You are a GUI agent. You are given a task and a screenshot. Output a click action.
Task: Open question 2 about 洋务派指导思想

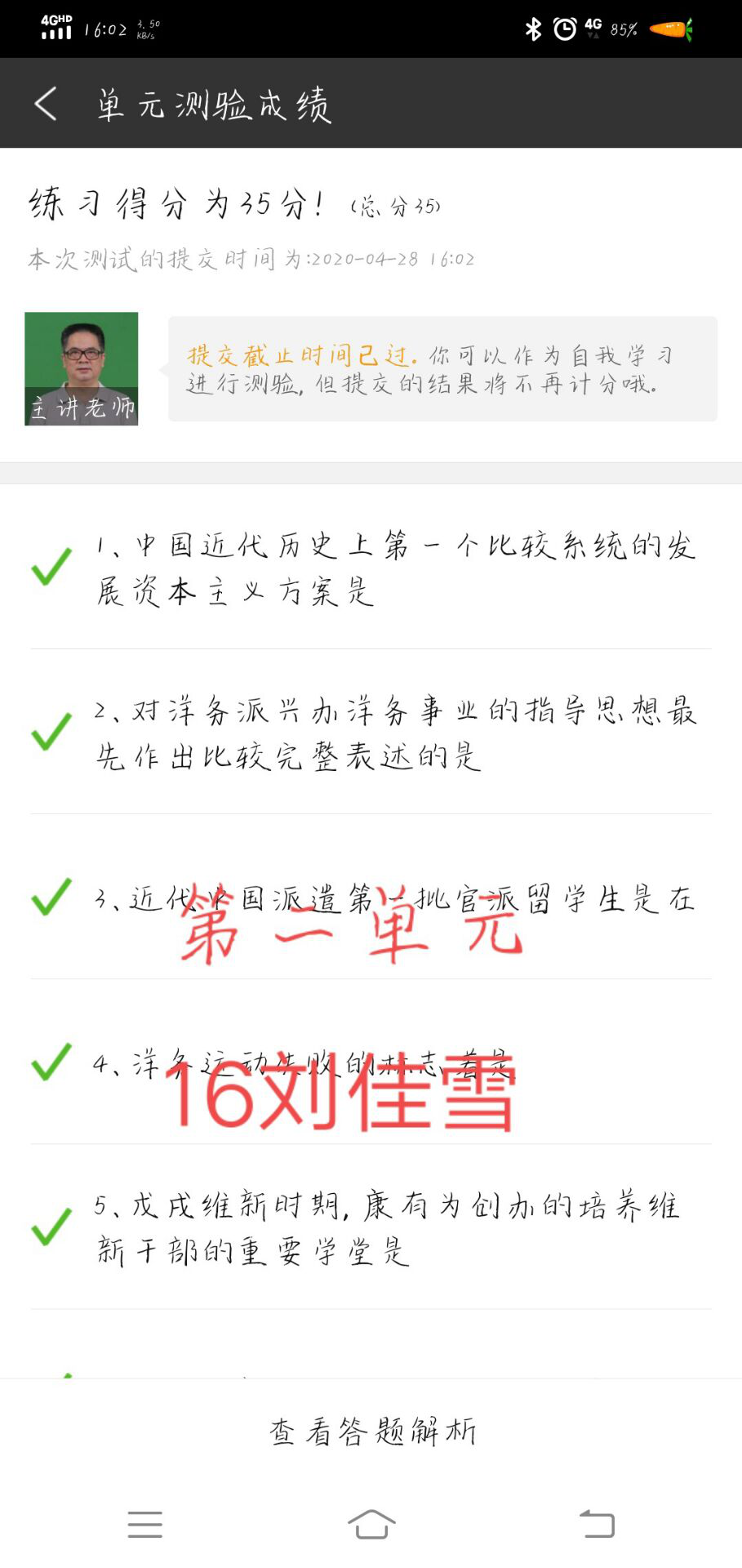pyautogui.click(x=395, y=733)
